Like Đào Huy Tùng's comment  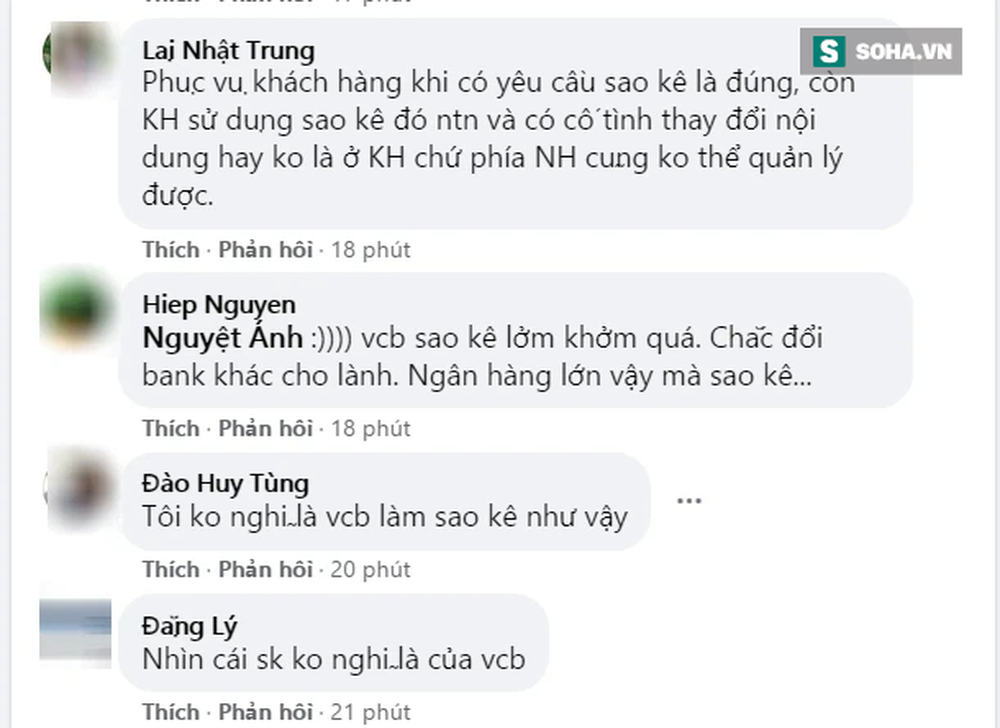point(170,569)
